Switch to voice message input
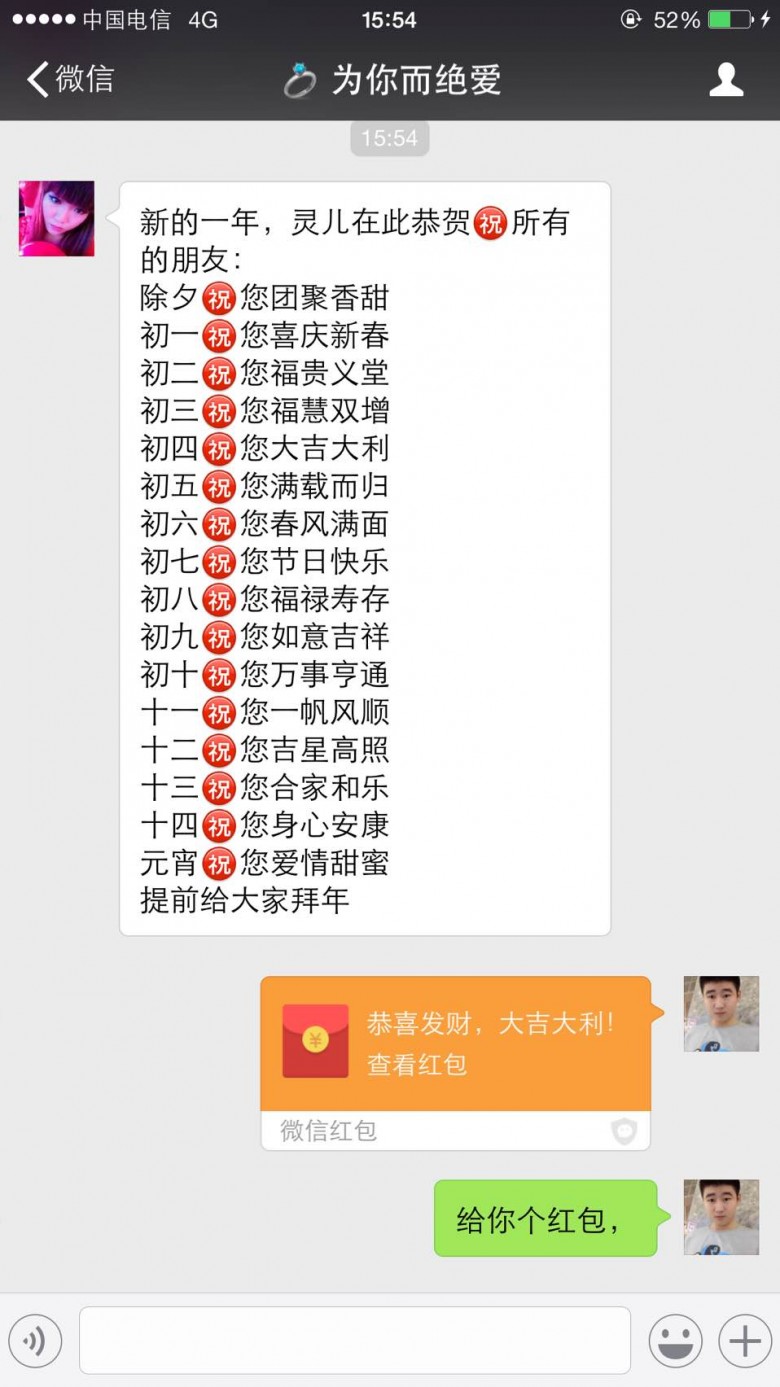 [36, 1341]
